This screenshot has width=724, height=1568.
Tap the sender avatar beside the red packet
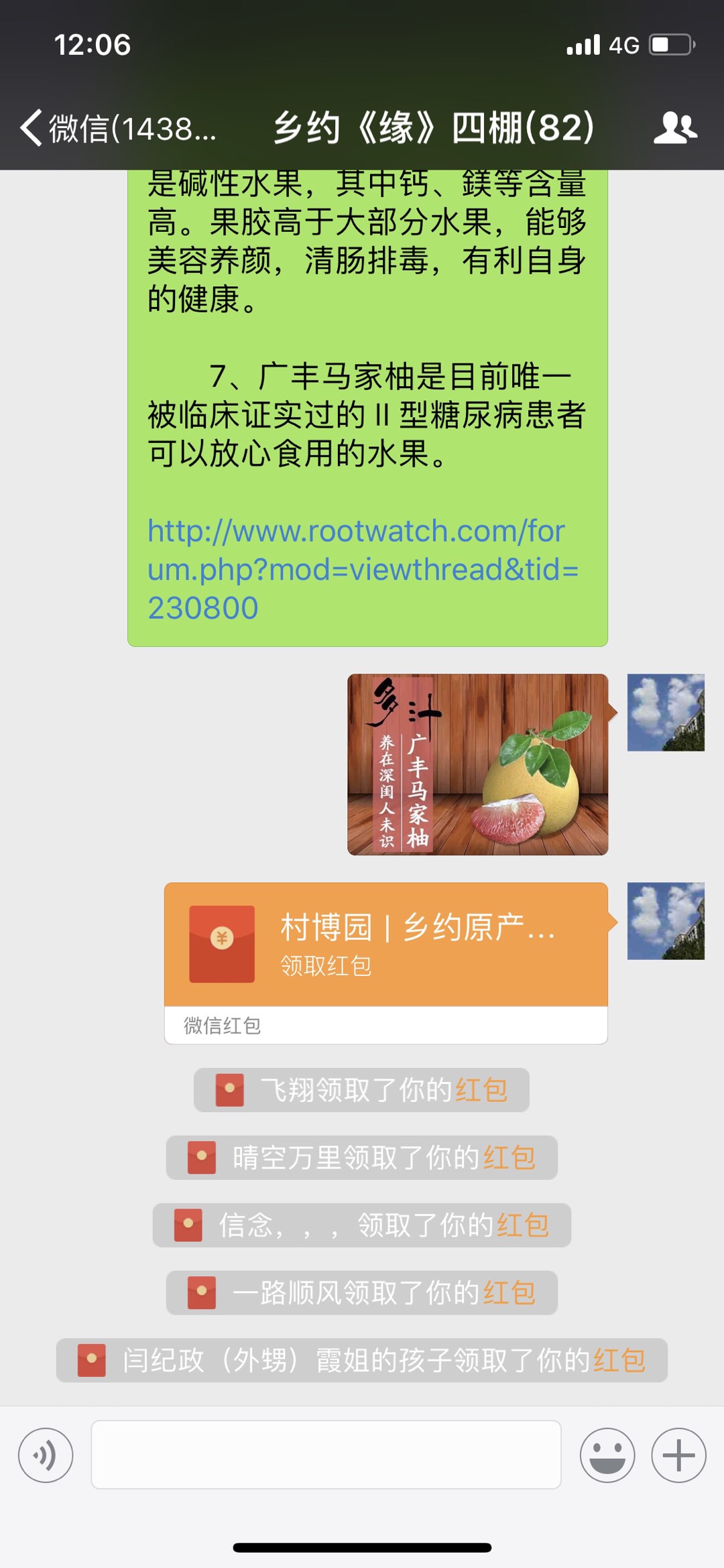pyautogui.click(x=666, y=921)
